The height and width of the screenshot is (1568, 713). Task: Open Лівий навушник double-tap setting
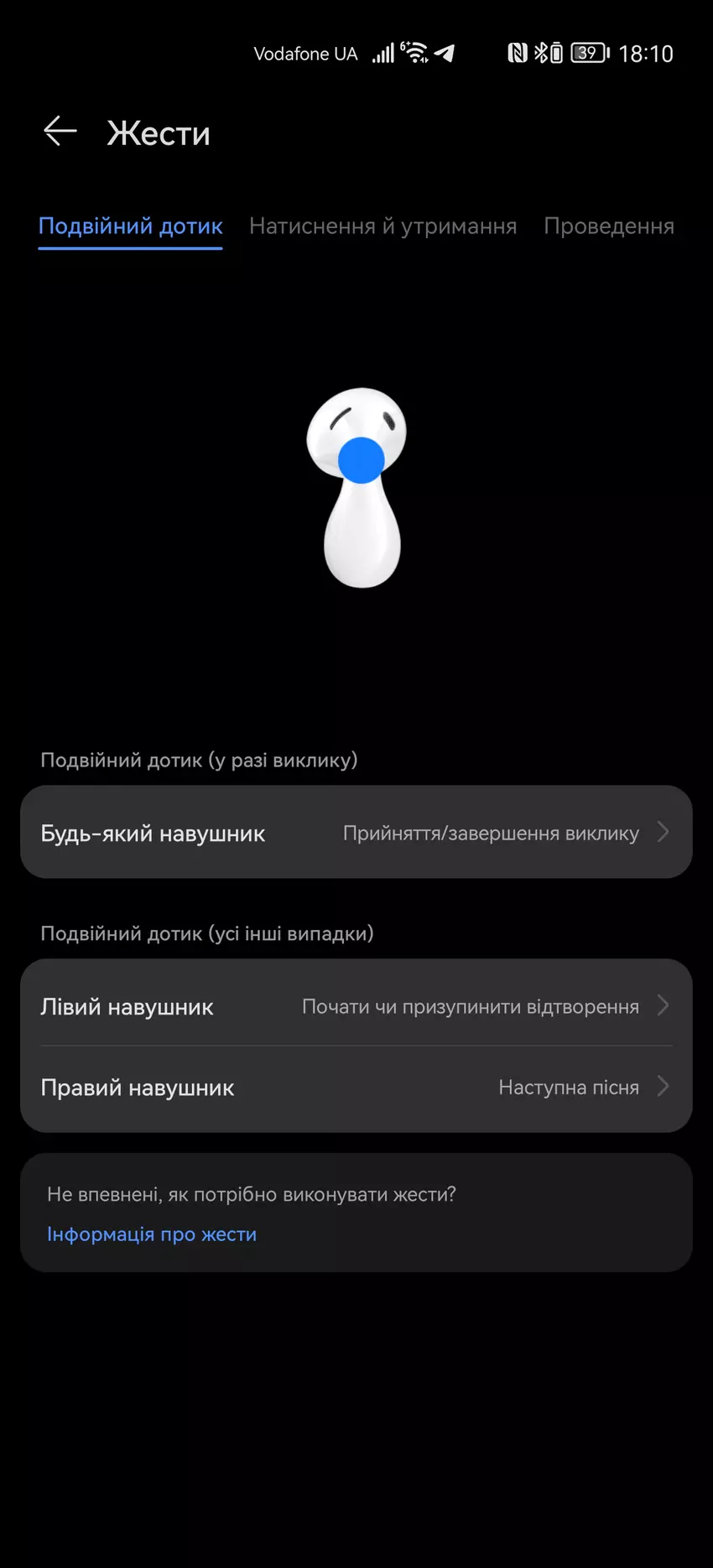(x=356, y=1005)
